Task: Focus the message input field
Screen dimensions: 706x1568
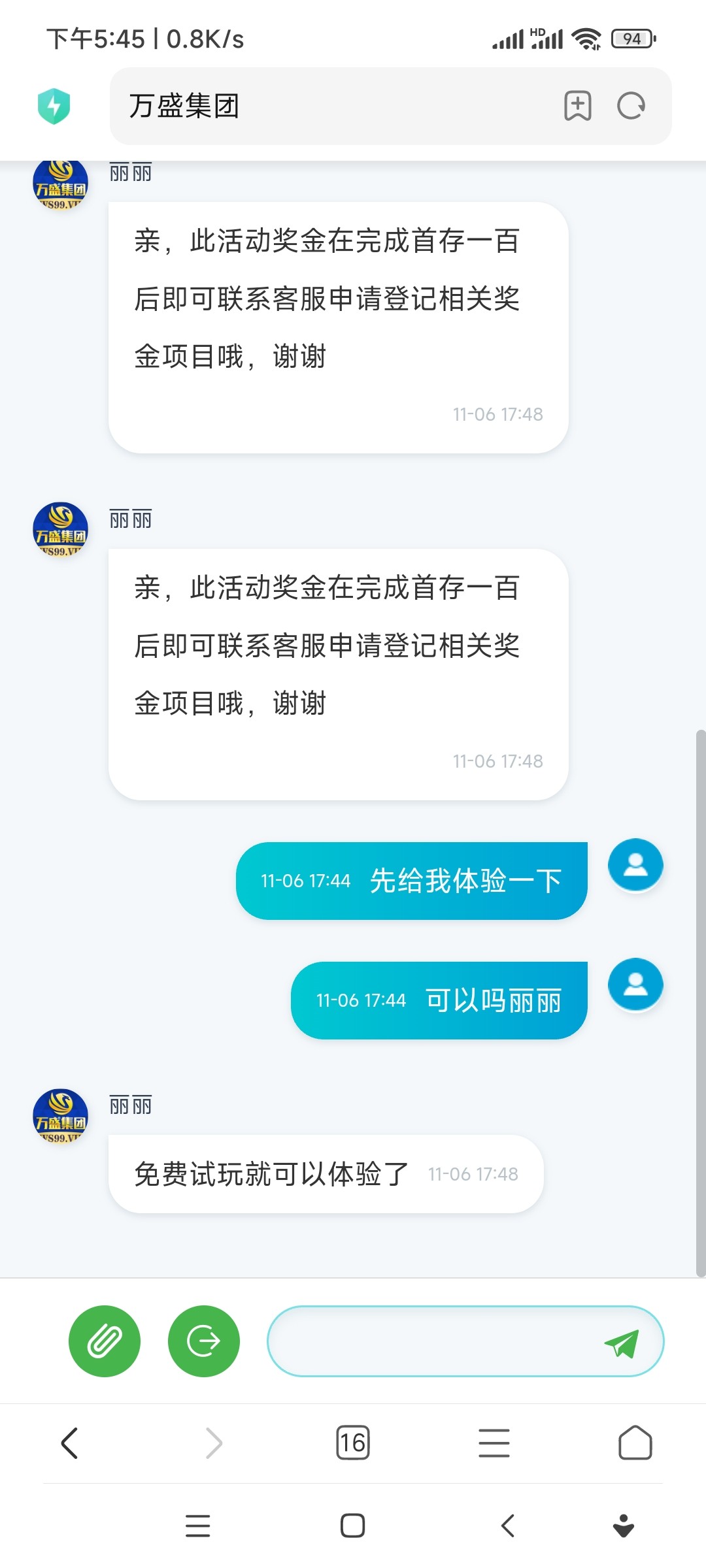Action: click(x=431, y=1341)
